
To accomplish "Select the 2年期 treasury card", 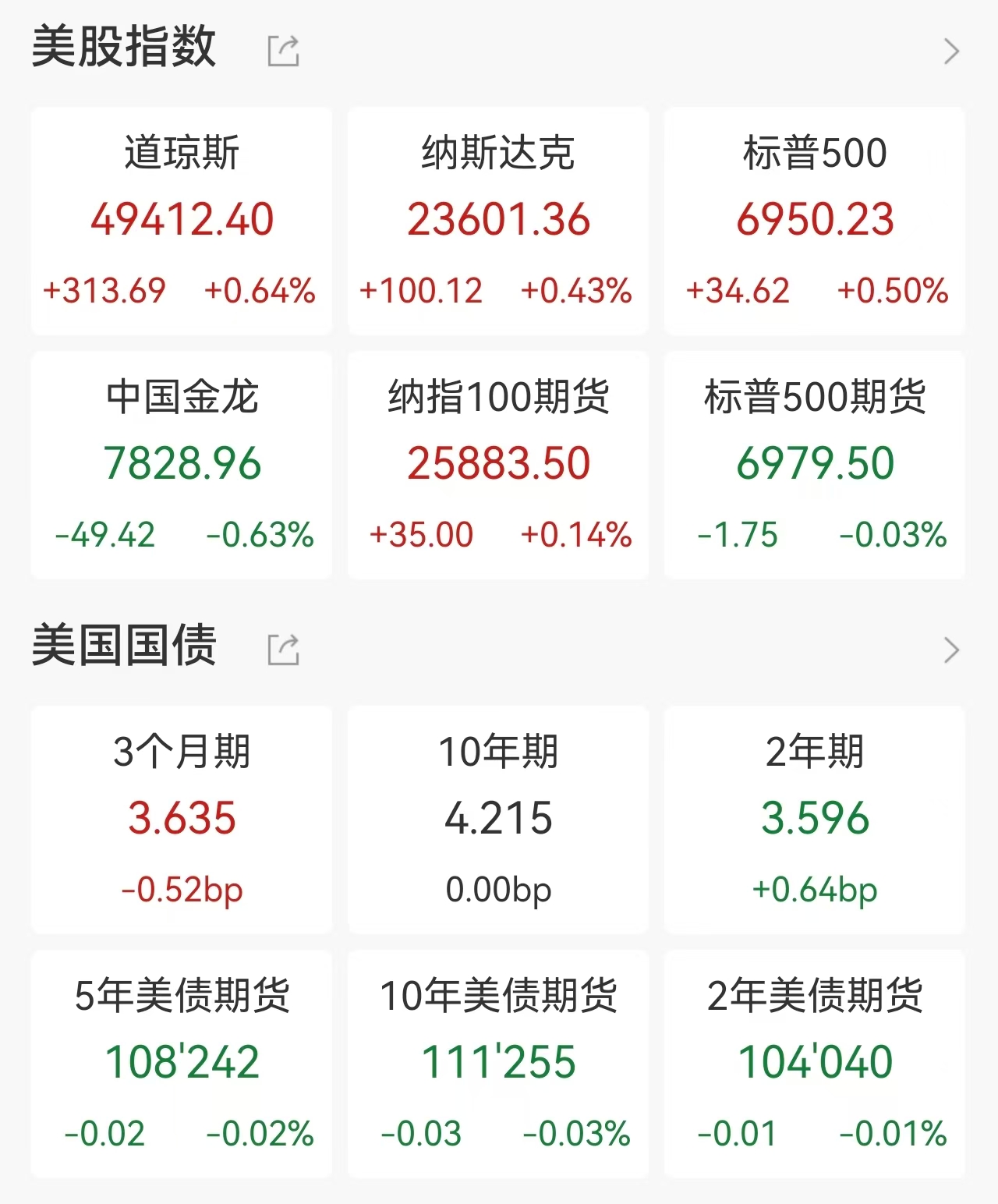I will point(815,820).
